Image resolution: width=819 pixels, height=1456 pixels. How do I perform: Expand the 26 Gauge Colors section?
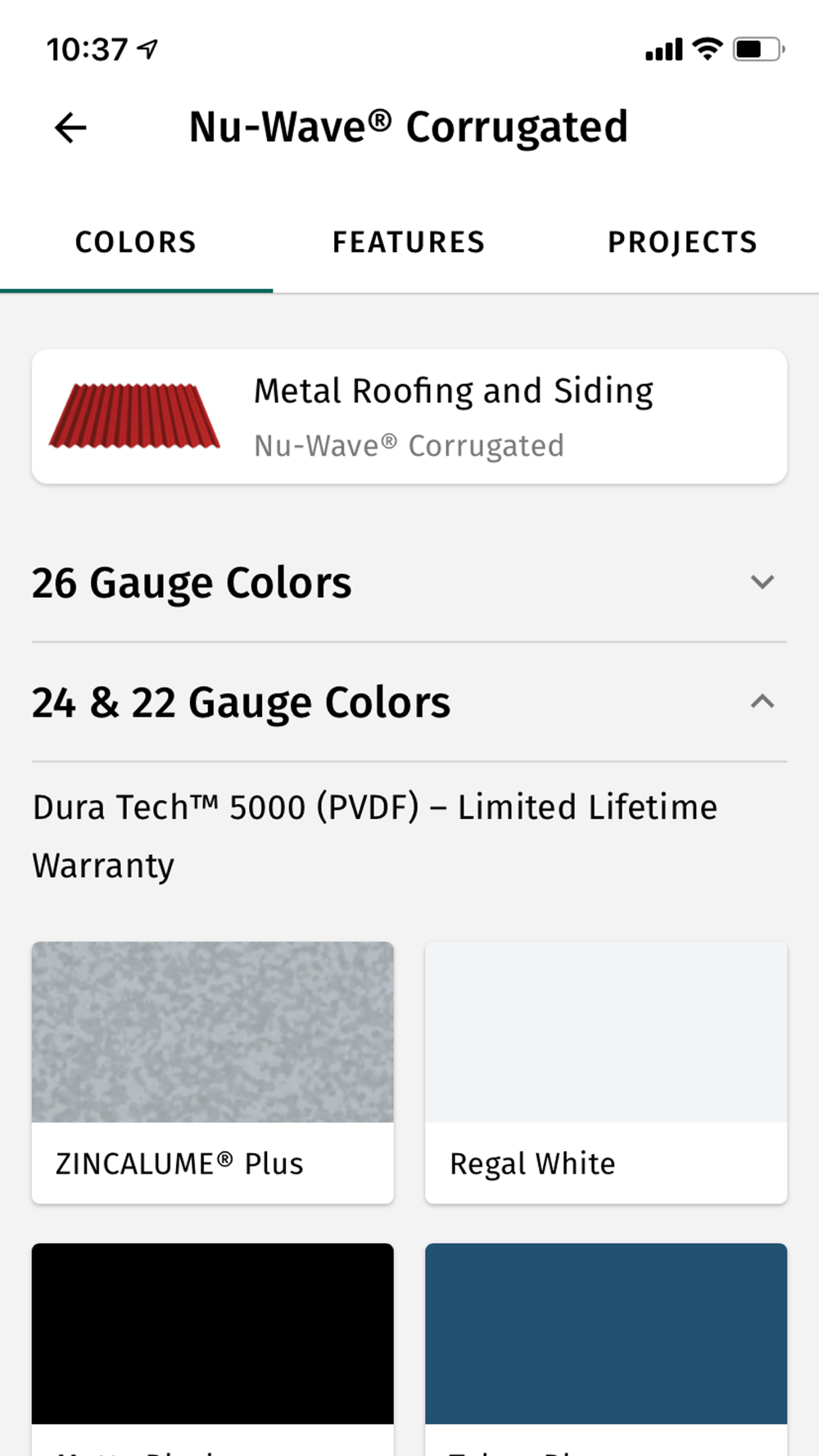(x=762, y=582)
